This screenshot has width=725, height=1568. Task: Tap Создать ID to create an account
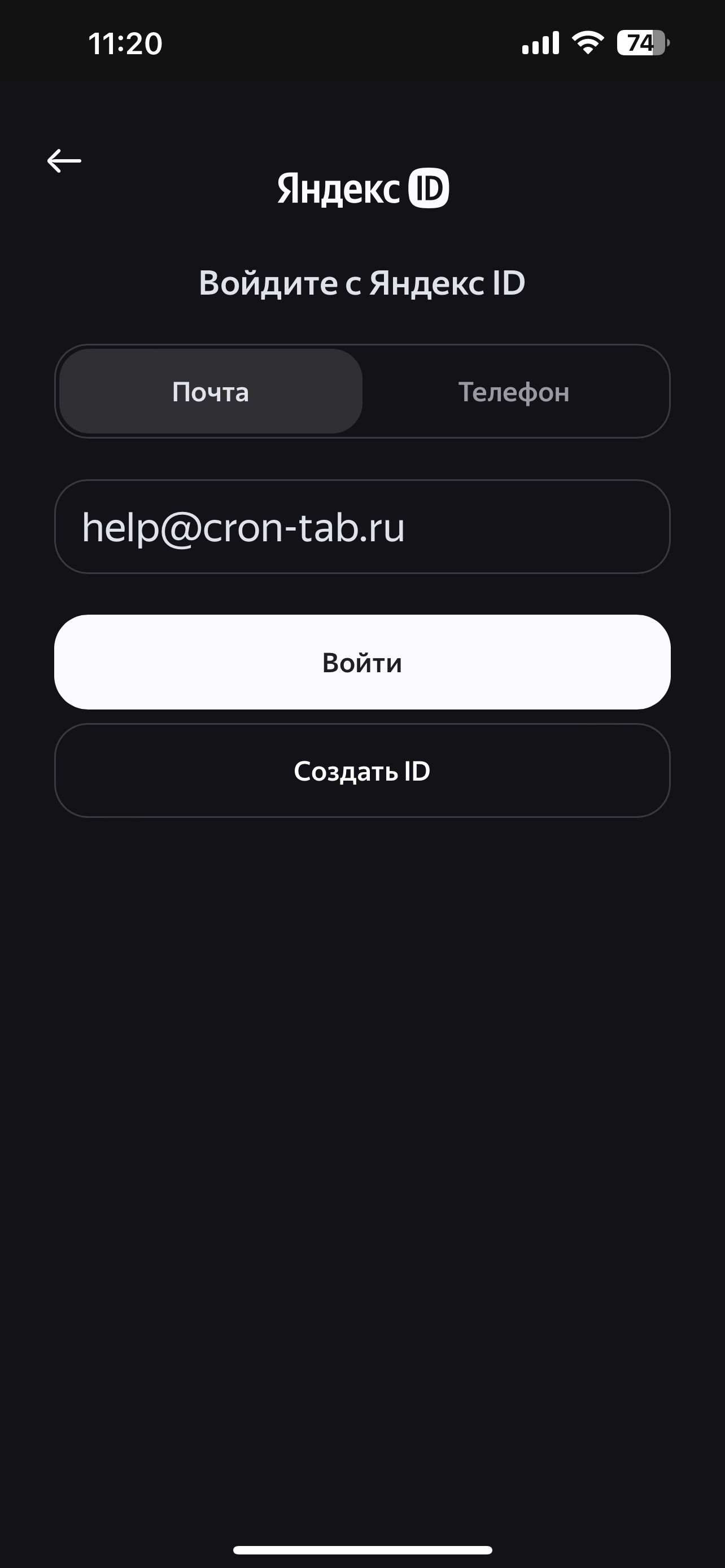[x=362, y=770]
